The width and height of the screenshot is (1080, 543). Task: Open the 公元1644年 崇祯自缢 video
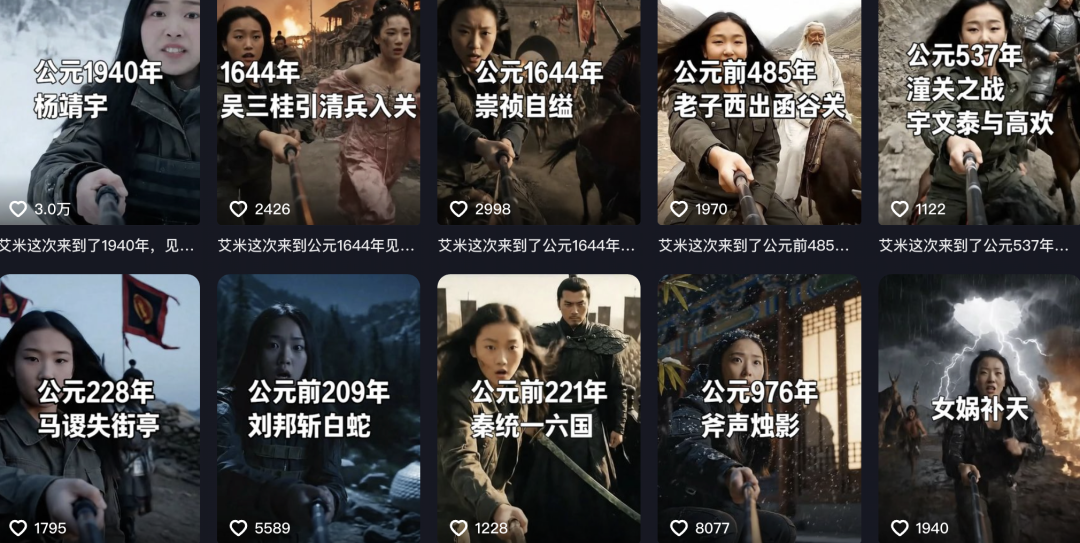(x=538, y=110)
